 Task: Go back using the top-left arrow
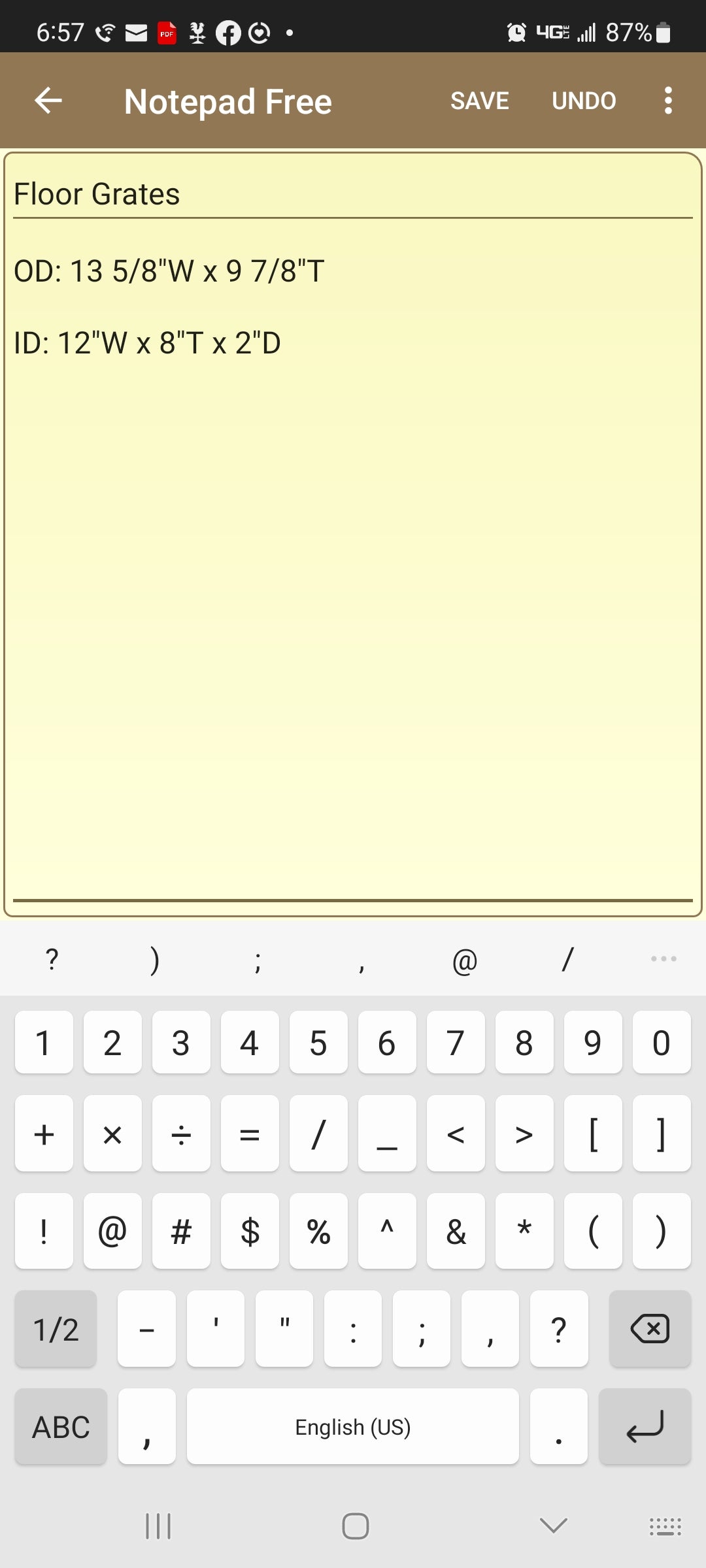pos(48,101)
